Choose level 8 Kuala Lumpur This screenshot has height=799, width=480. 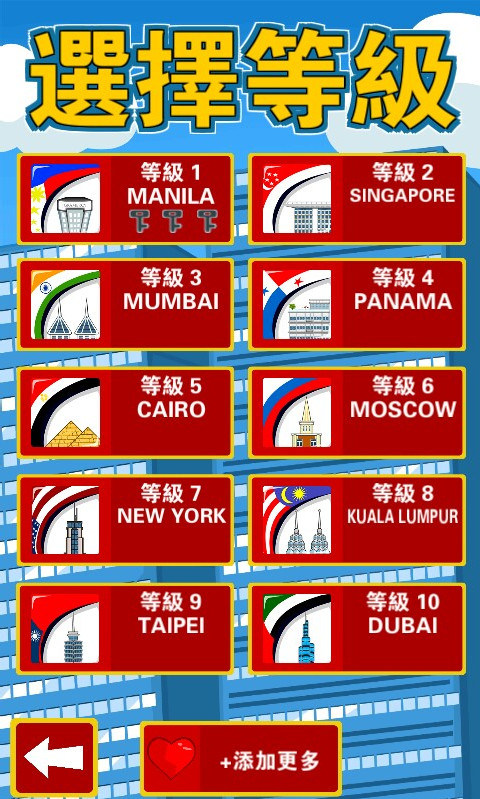coord(357,520)
